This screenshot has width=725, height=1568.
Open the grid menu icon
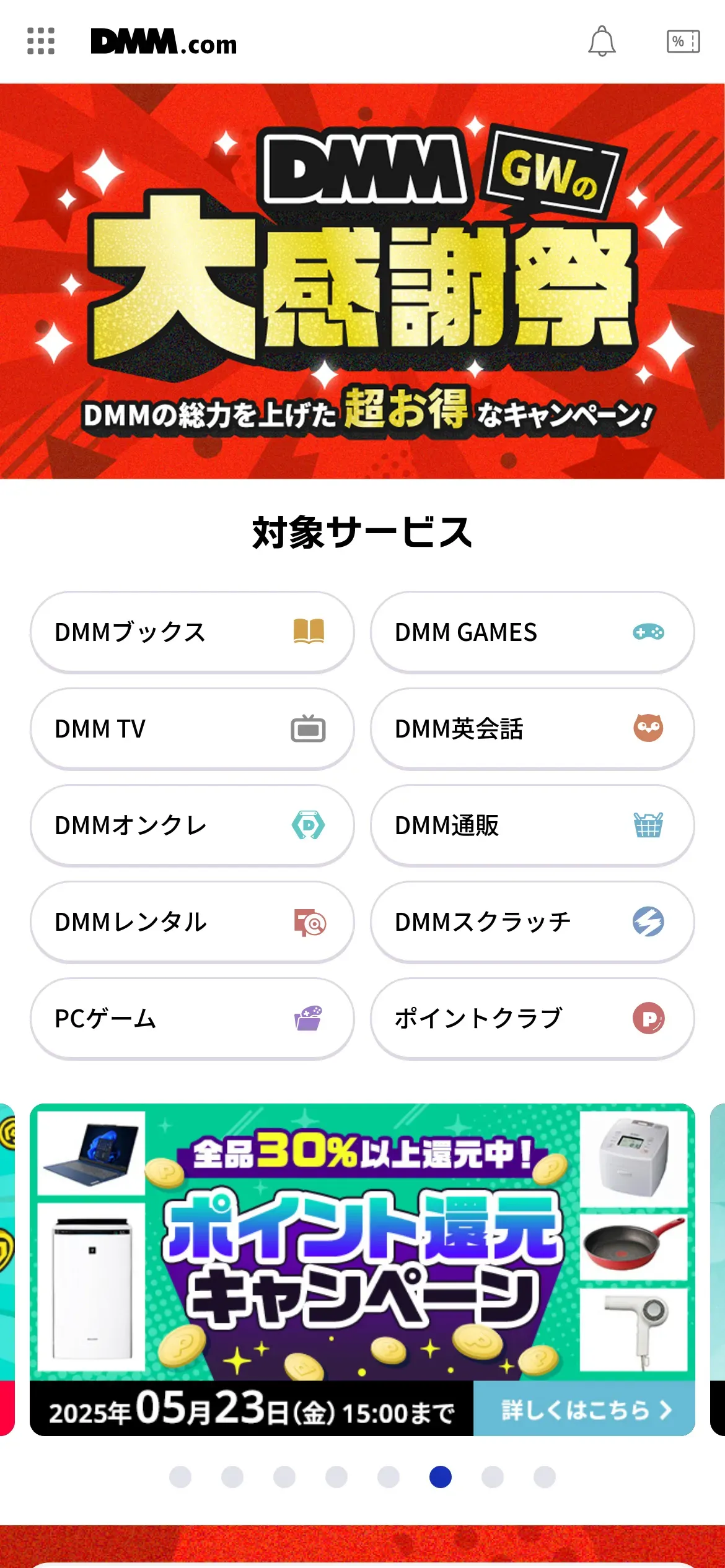coord(41,41)
